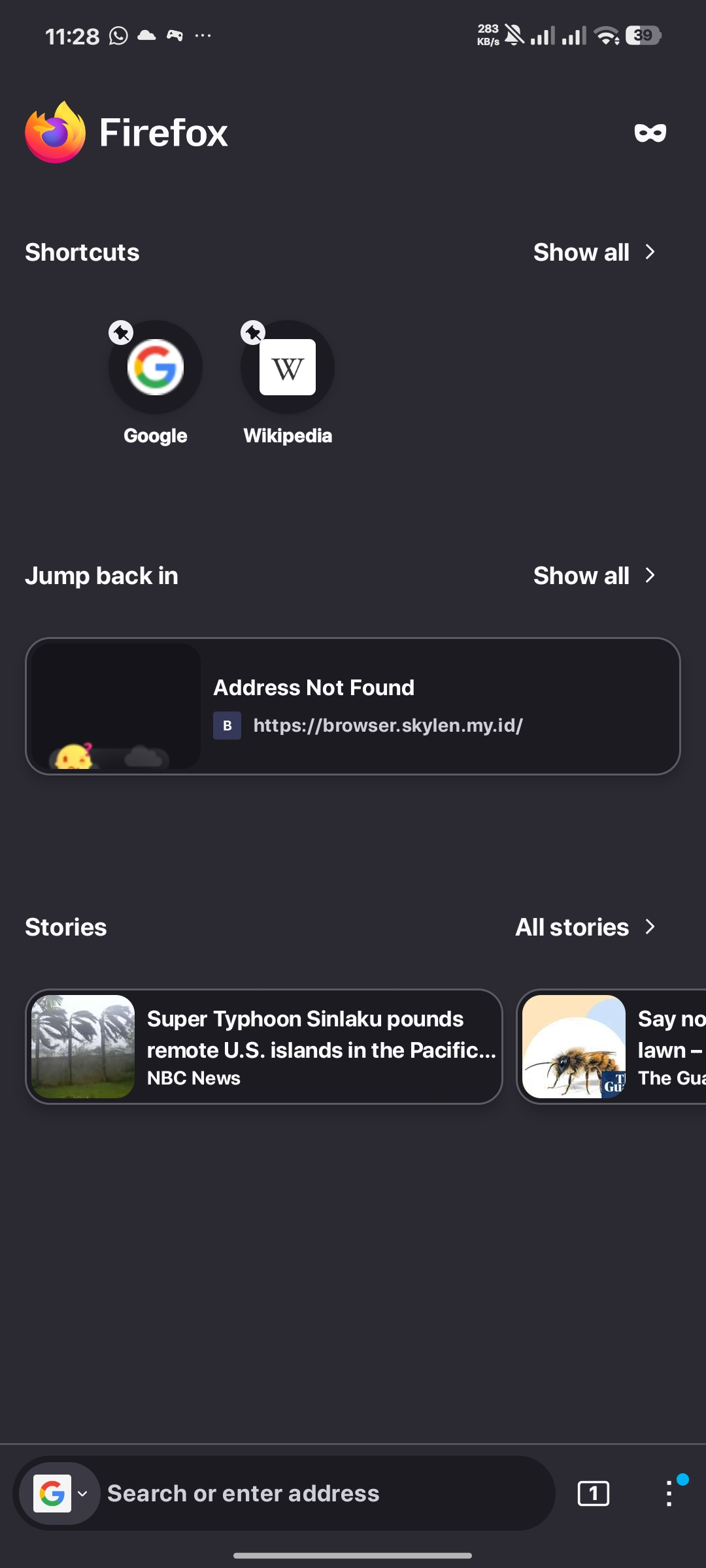706x1568 pixels.
Task: Open the tabs tray counter
Action: coord(594,1494)
